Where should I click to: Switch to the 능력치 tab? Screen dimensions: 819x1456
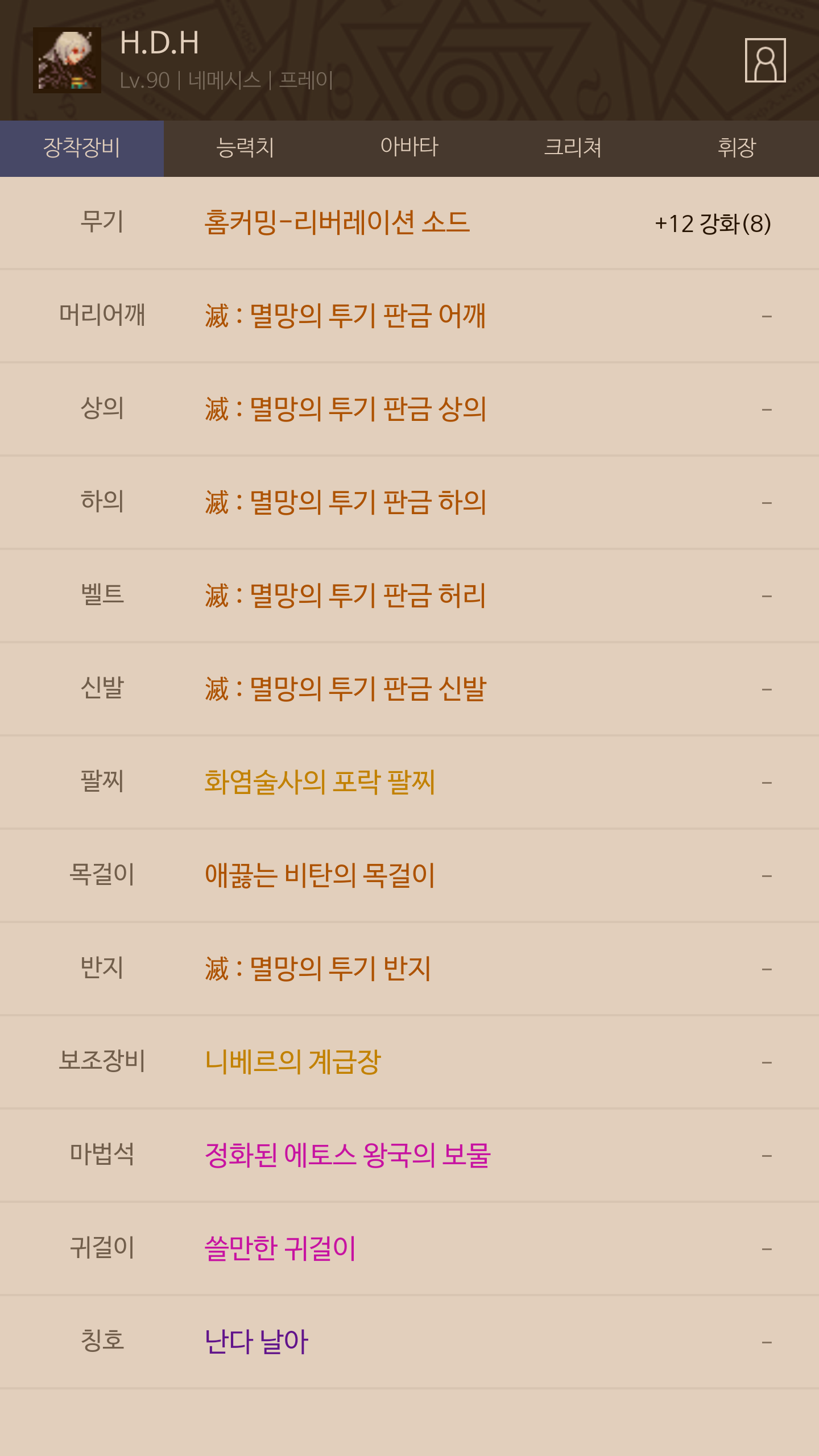[x=246, y=148]
